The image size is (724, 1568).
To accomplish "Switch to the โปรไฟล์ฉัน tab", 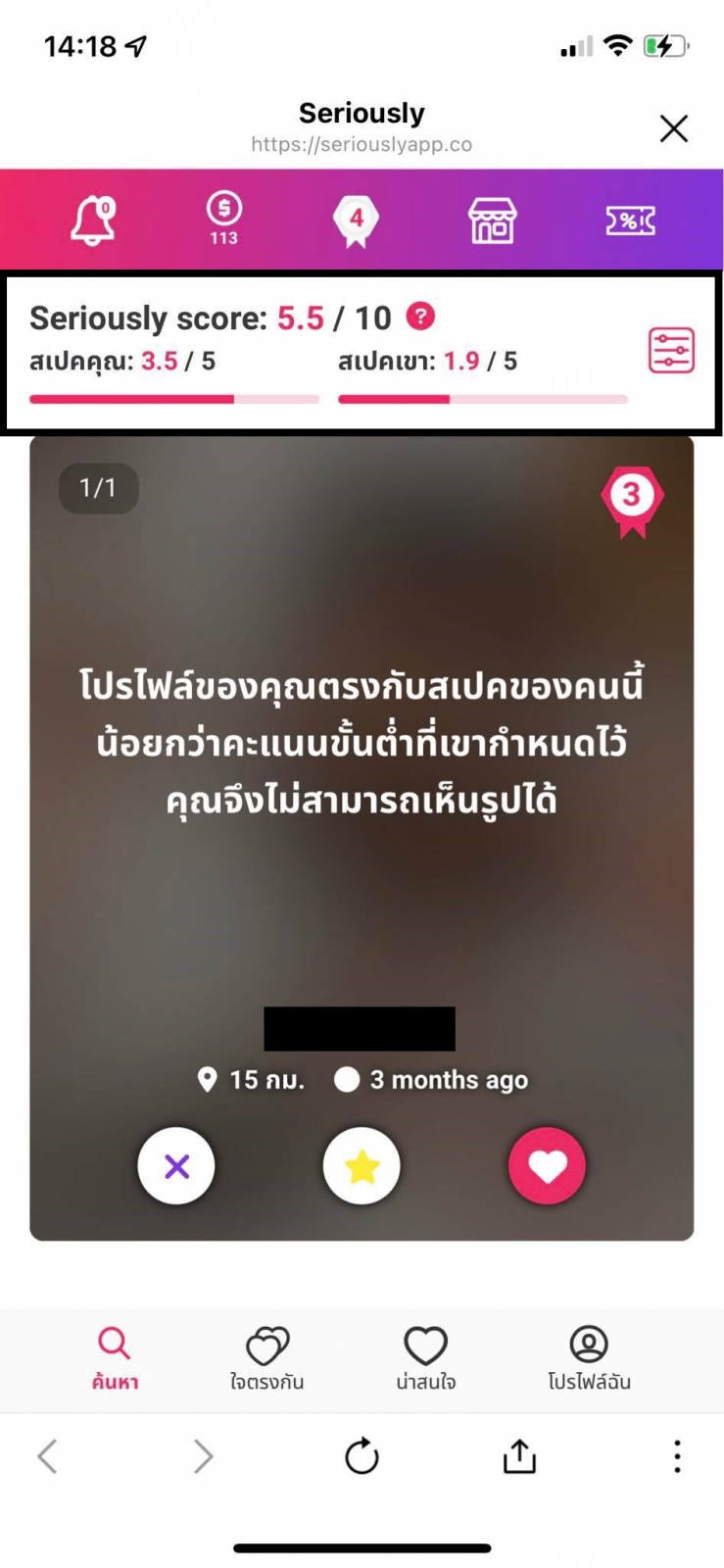I will [589, 1357].
